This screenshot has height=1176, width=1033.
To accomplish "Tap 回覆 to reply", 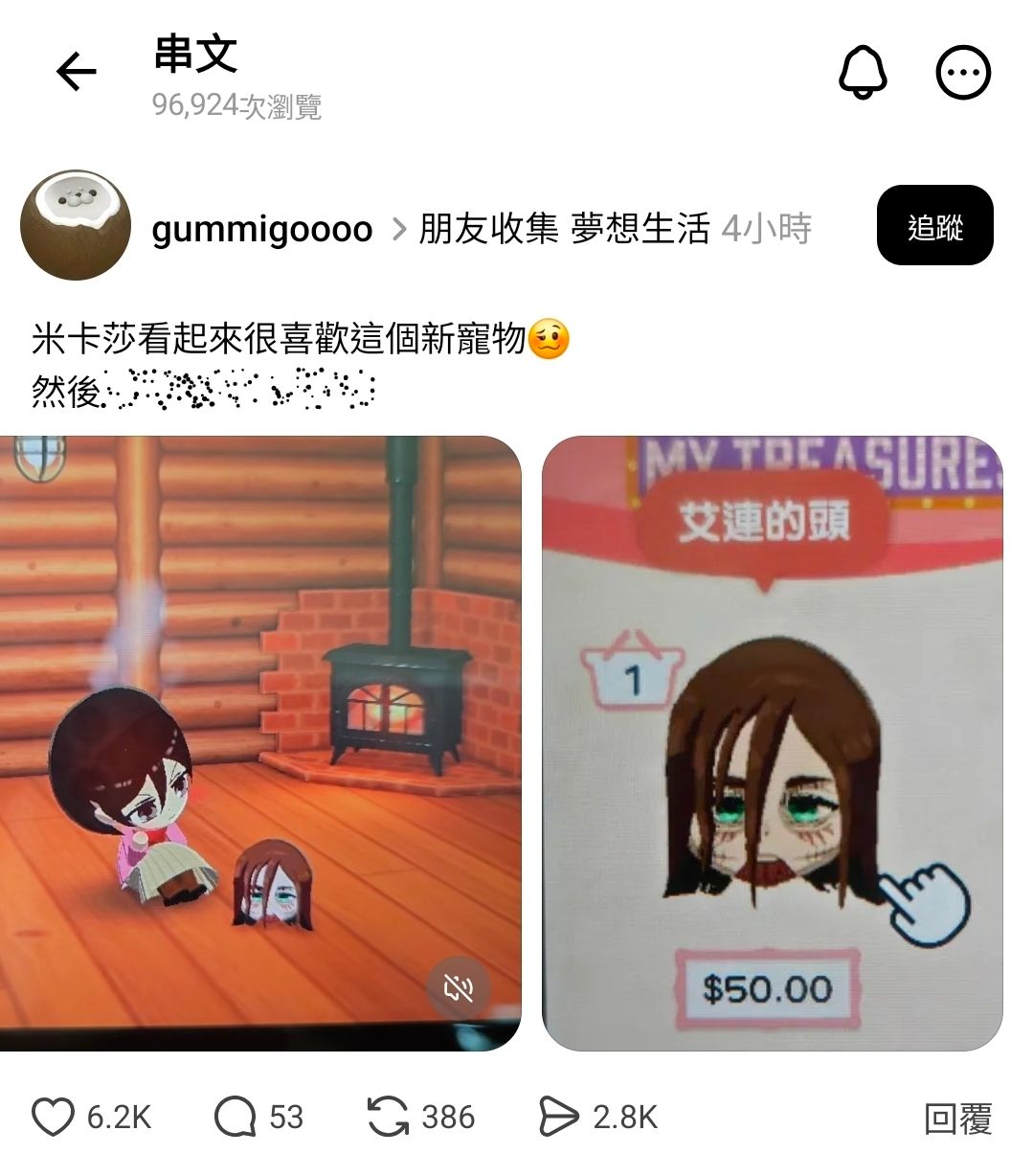I will click(x=958, y=1118).
